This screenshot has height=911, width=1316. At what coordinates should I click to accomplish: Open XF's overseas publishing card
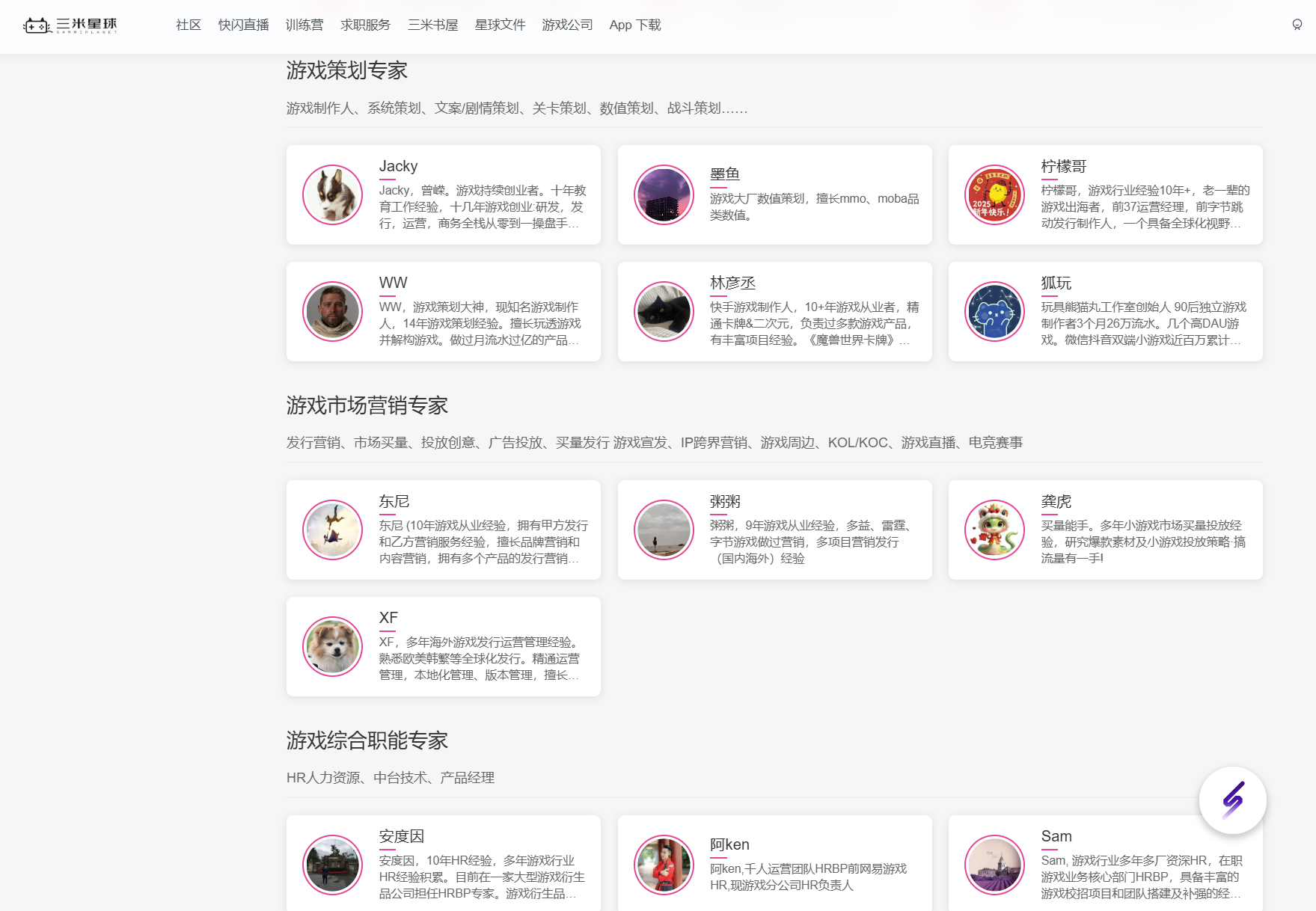point(443,646)
